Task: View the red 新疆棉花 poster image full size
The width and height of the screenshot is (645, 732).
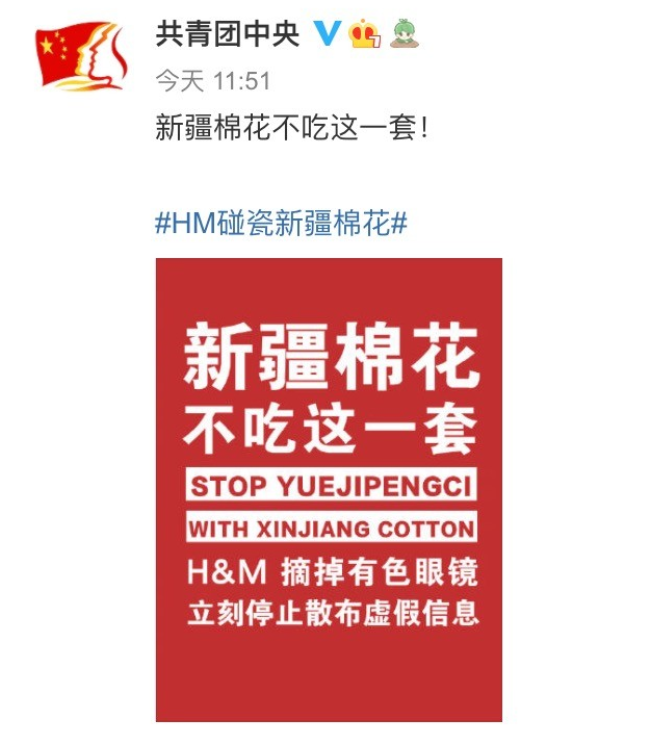Action: pyautogui.click(x=328, y=490)
